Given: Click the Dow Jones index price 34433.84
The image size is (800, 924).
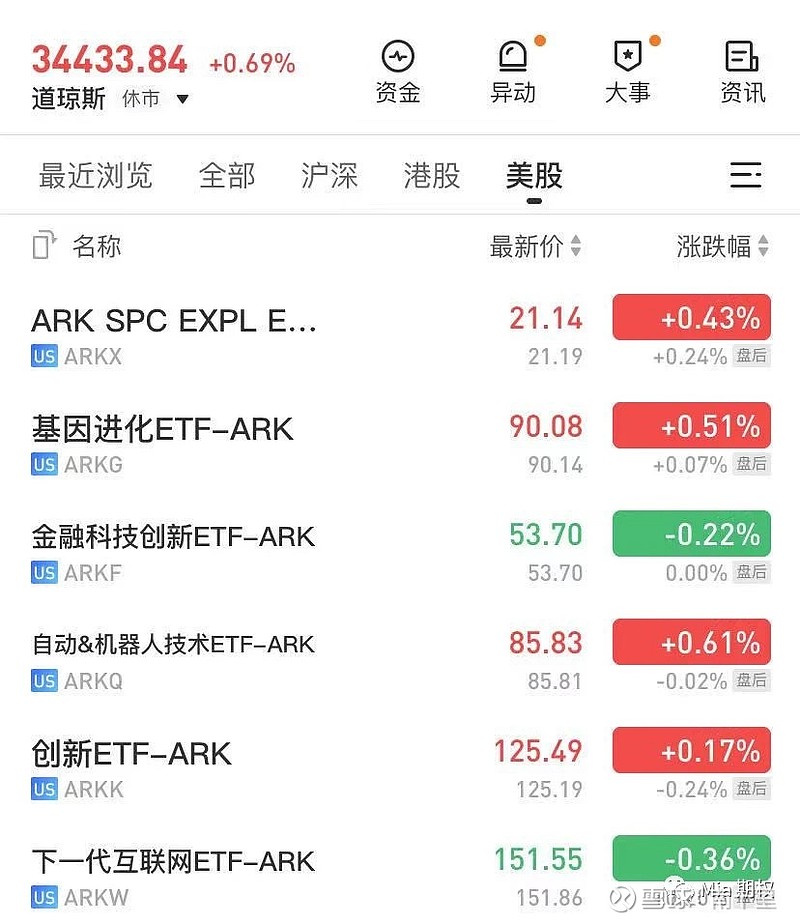Looking at the screenshot, I should [x=108, y=58].
